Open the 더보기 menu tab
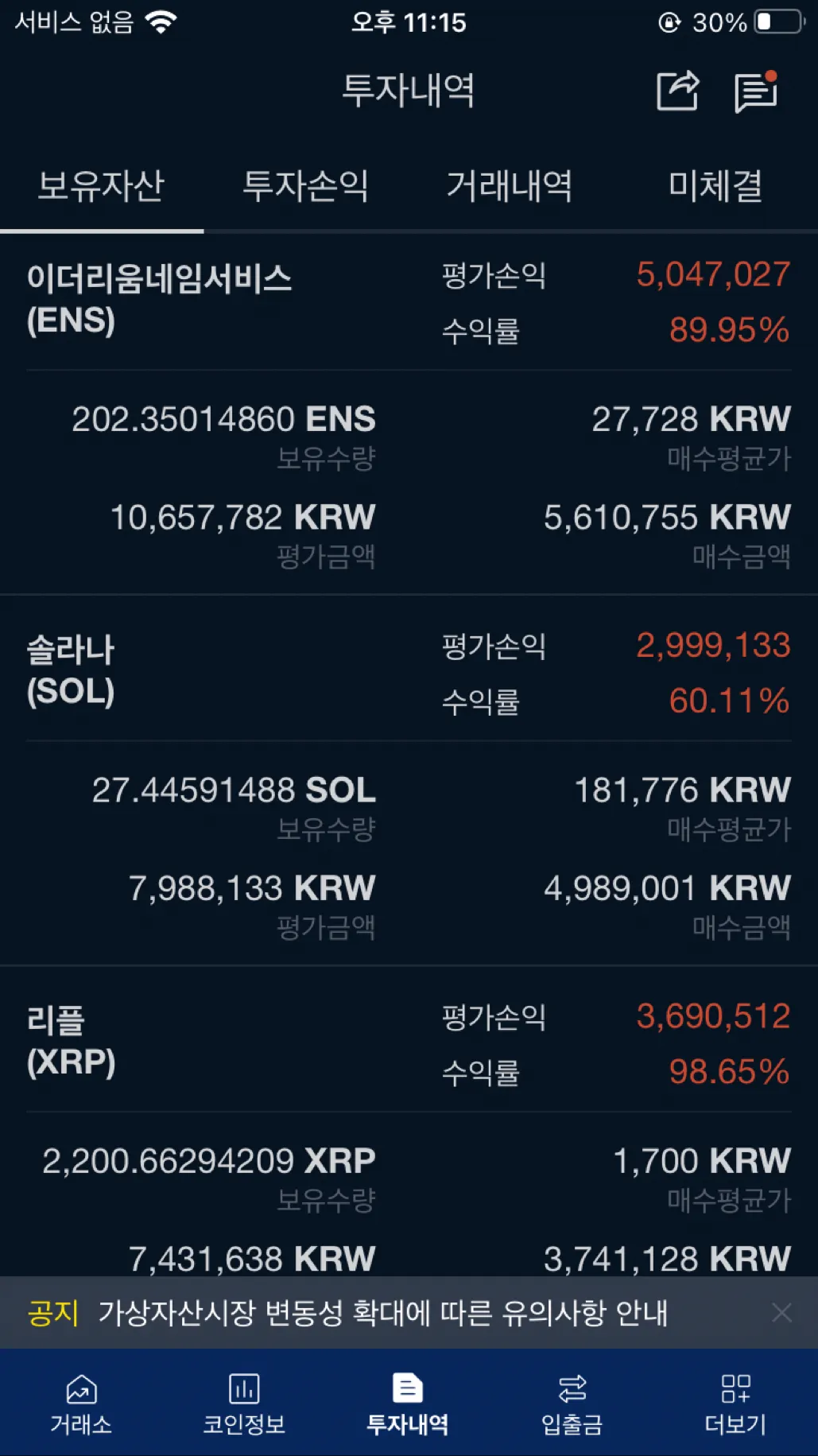This screenshot has height=1456, width=818. pyautogui.click(x=735, y=1404)
